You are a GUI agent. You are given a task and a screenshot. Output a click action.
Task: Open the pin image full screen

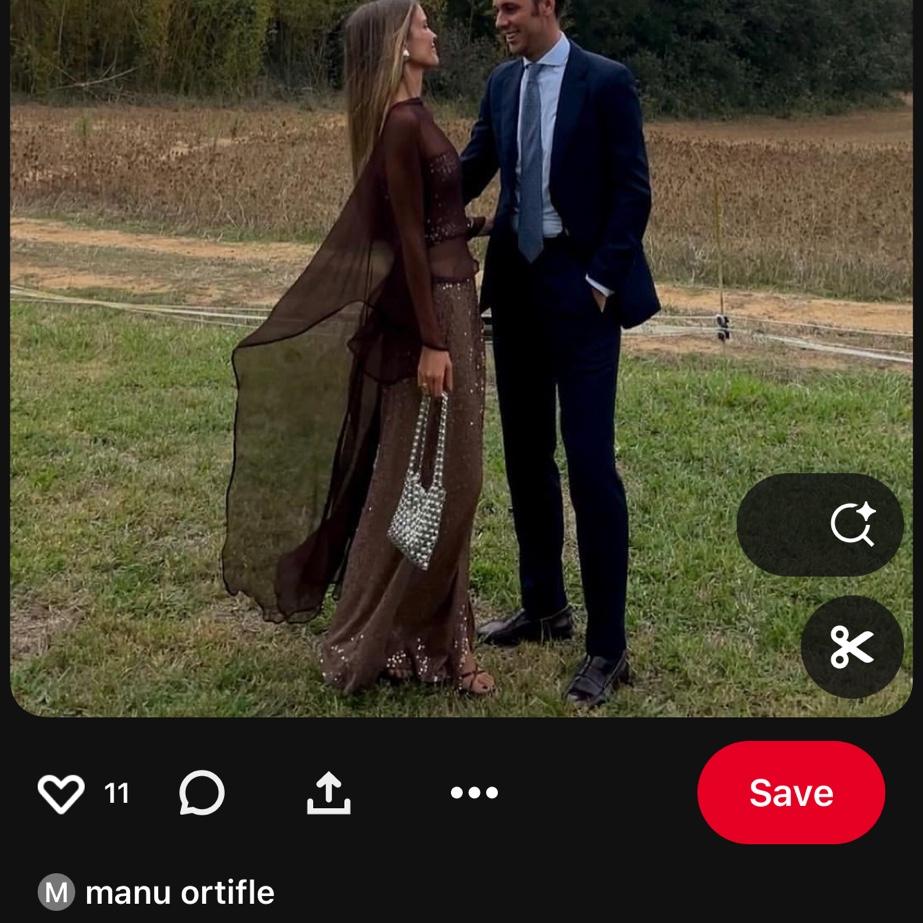point(462,358)
